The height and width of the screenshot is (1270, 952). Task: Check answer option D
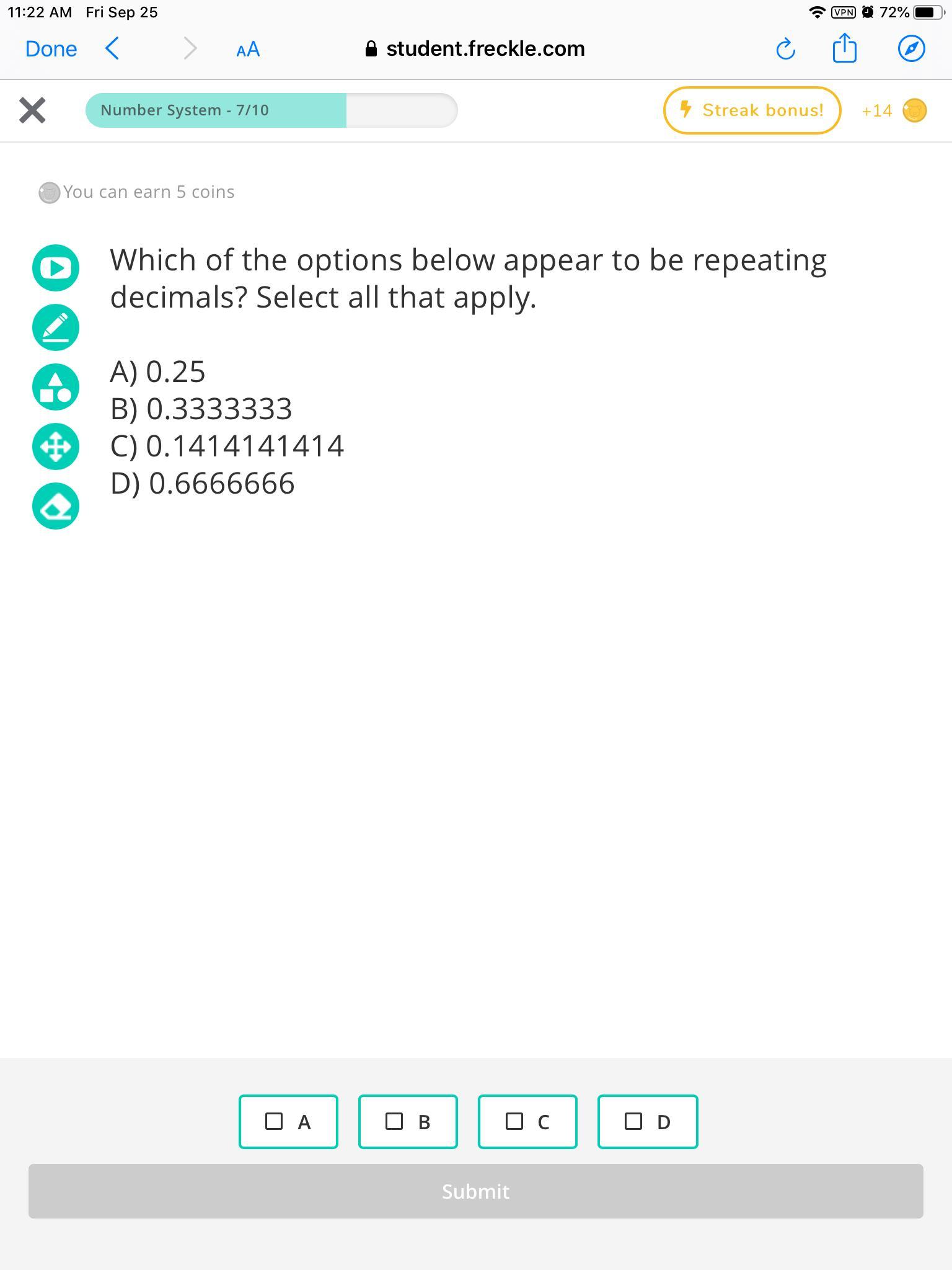click(x=648, y=1122)
